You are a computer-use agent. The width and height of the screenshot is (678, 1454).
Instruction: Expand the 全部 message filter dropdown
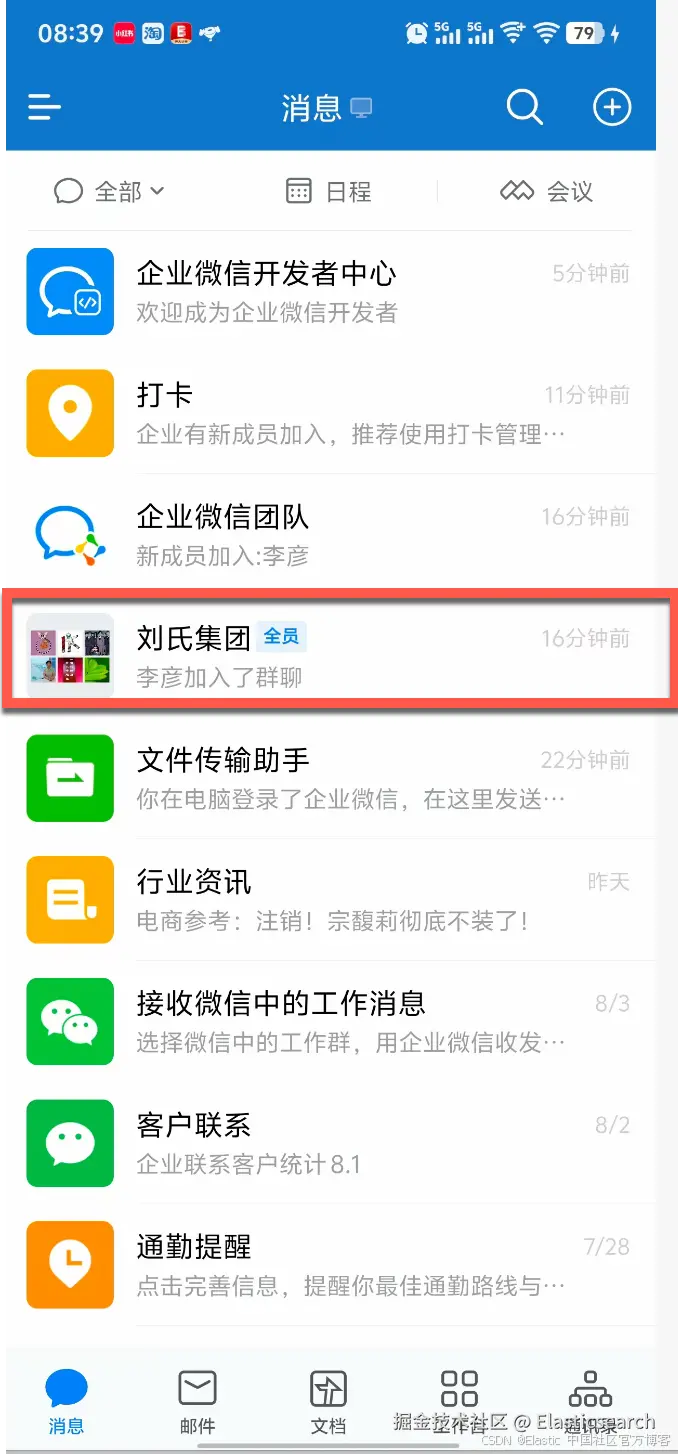point(110,191)
